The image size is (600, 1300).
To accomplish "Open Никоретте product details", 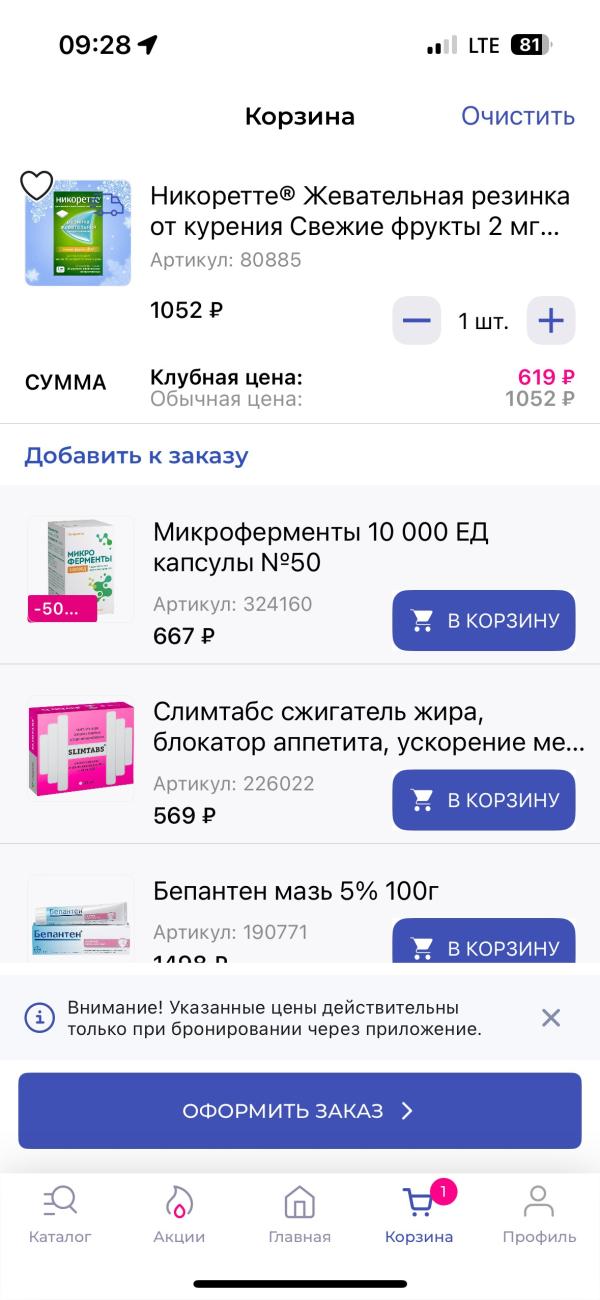I will [x=358, y=210].
